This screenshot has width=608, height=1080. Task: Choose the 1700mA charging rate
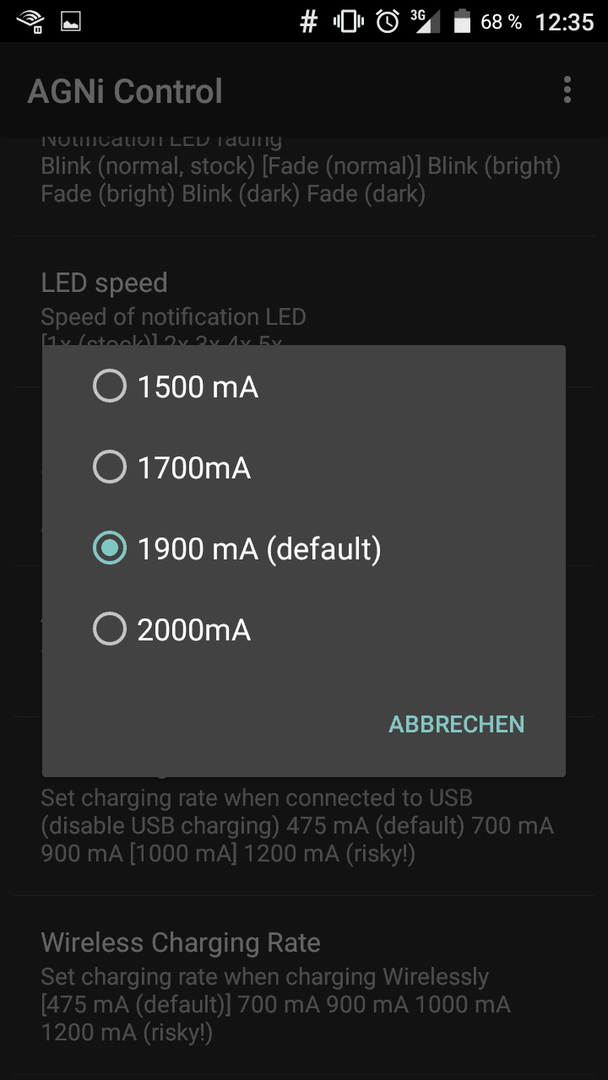point(304,468)
